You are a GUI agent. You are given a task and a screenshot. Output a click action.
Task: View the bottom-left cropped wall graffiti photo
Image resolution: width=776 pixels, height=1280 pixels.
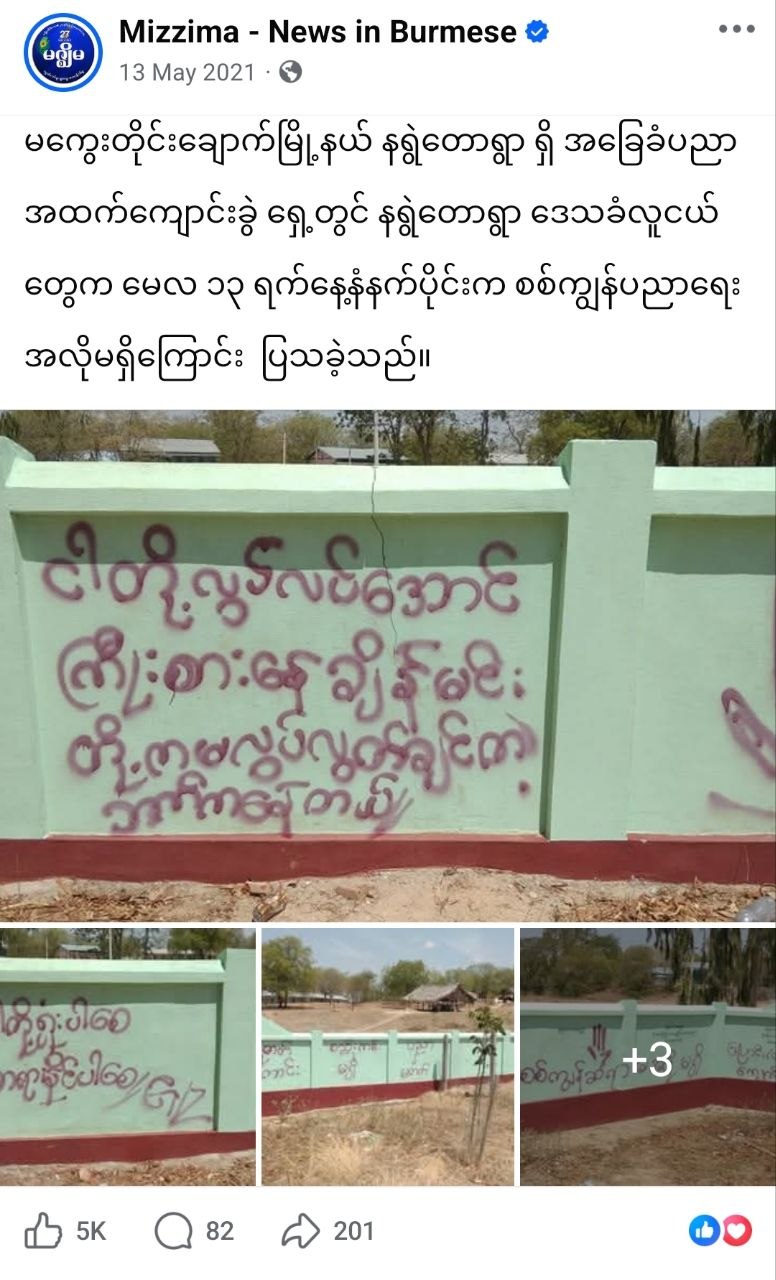click(x=127, y=1056)
